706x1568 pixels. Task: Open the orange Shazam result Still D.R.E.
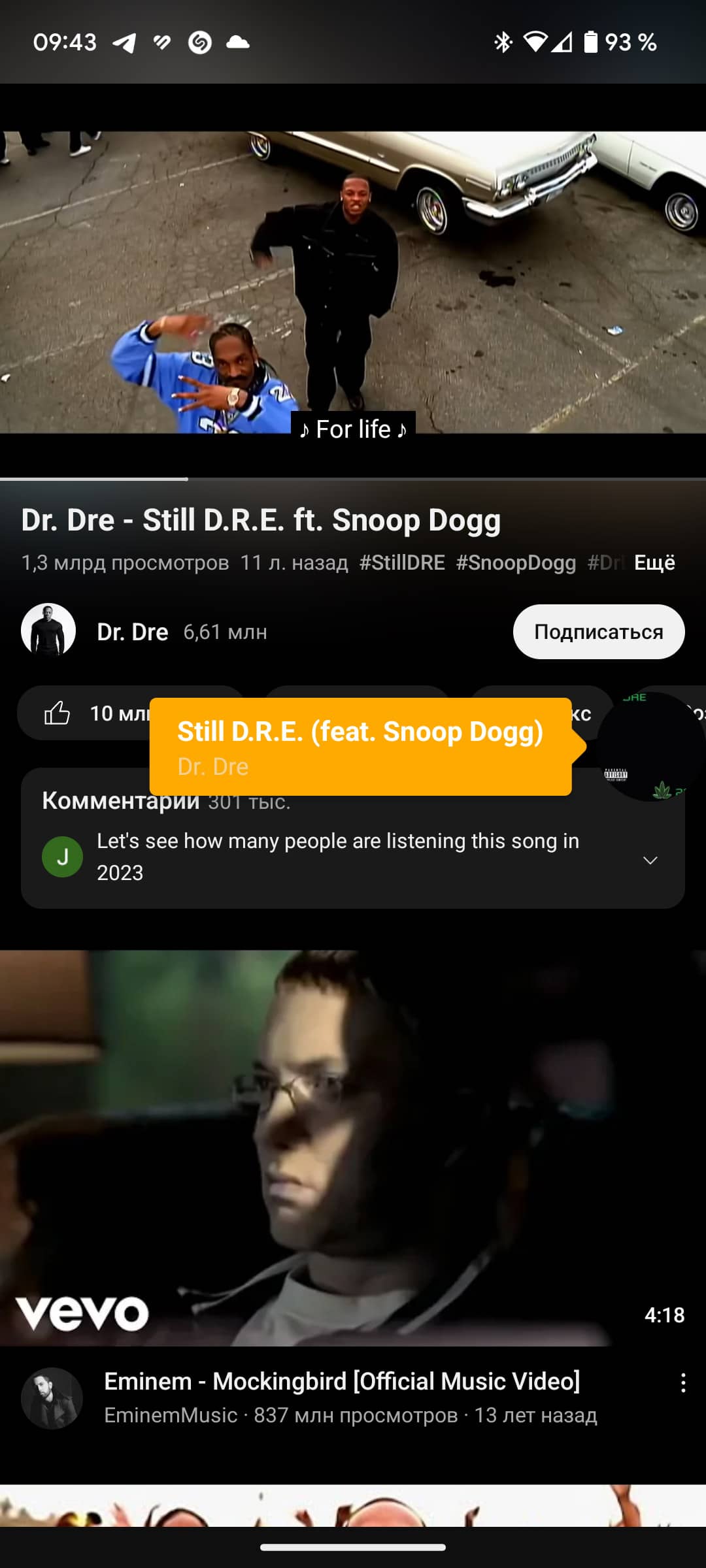click(x=360, y=746)
